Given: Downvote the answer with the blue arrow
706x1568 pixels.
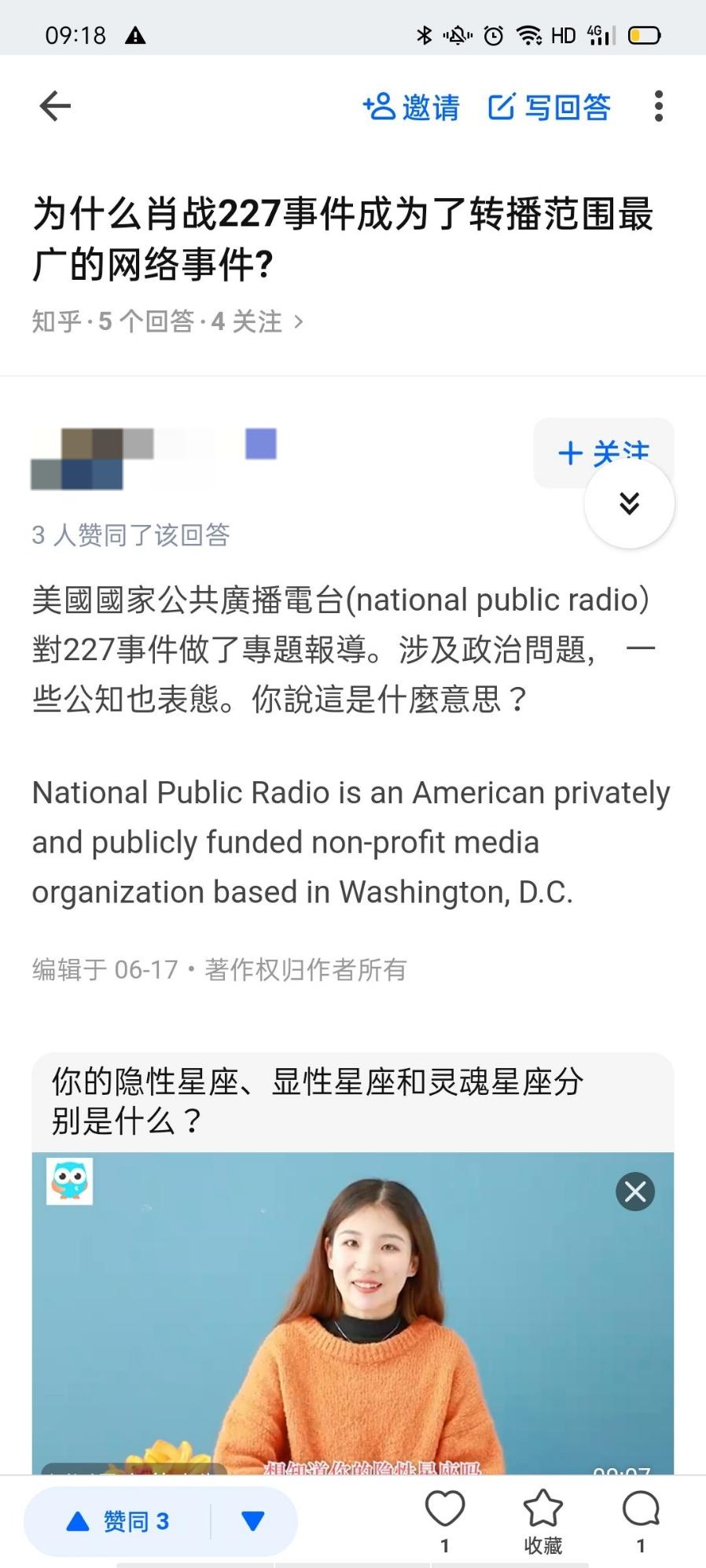Looking at the screenshot, I should pyautogui.click(x=252, y=1520).
